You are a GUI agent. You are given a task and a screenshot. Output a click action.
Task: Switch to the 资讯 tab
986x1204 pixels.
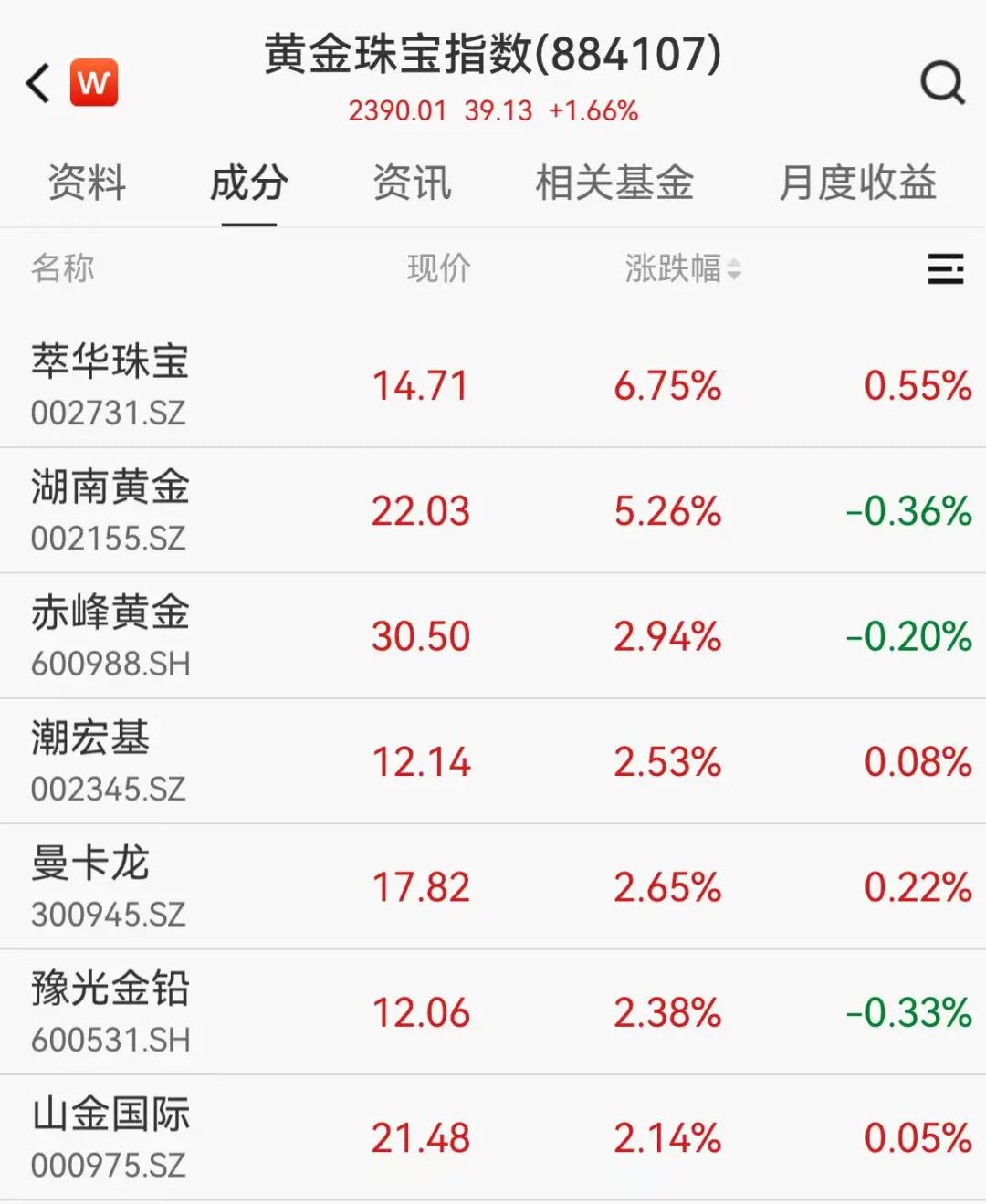pyautogui.click(x=412, y=183)
